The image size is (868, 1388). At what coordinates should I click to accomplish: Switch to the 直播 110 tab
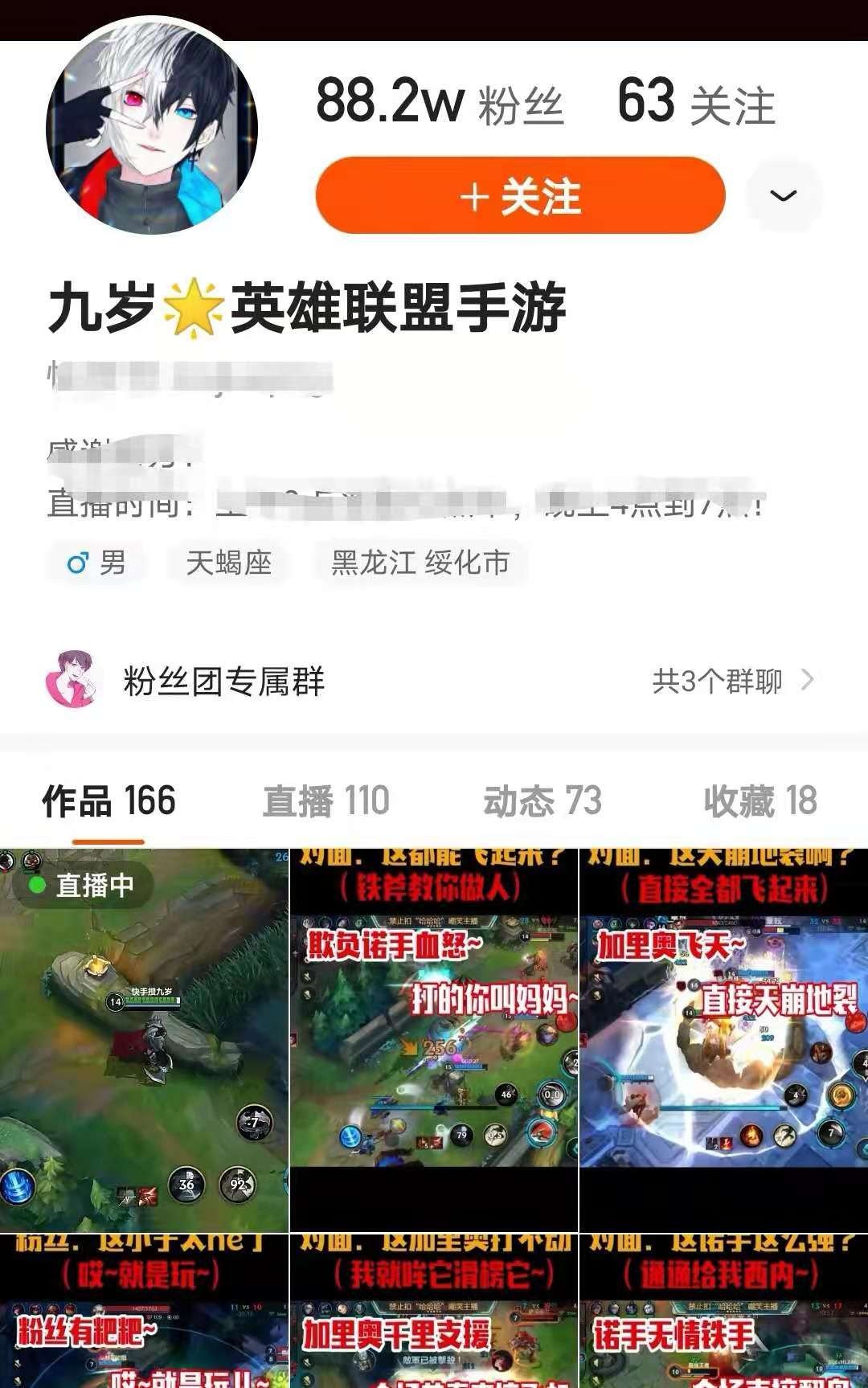(x=325, y=801)
